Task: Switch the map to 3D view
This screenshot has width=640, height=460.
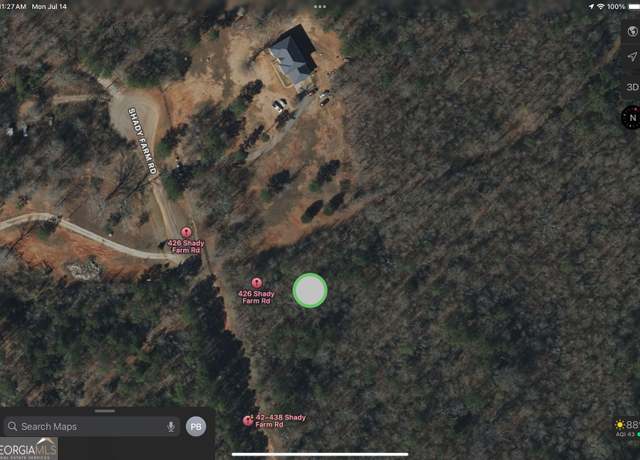Action: (632, 87)
